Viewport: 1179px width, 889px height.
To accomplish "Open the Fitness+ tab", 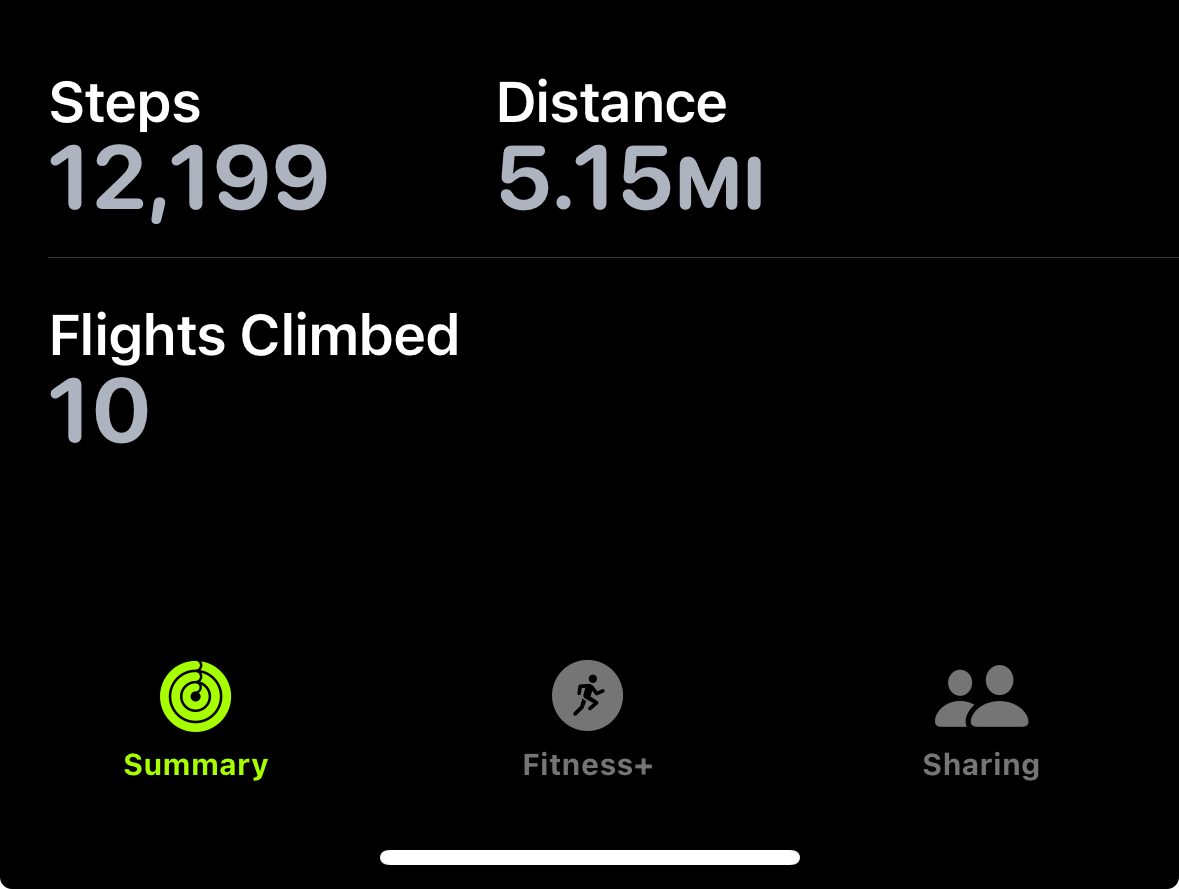I will pos(588,717).
